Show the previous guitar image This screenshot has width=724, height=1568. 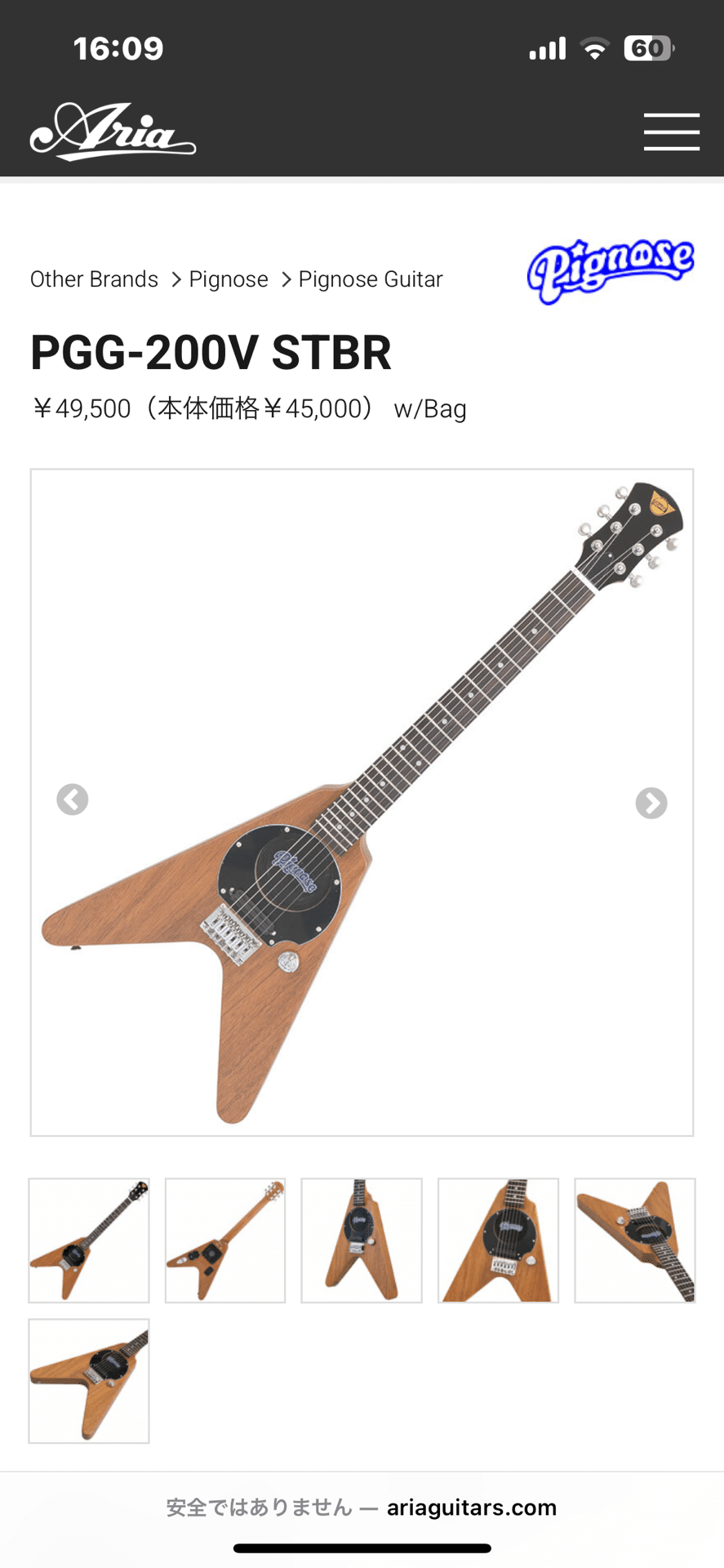point(73,800)
